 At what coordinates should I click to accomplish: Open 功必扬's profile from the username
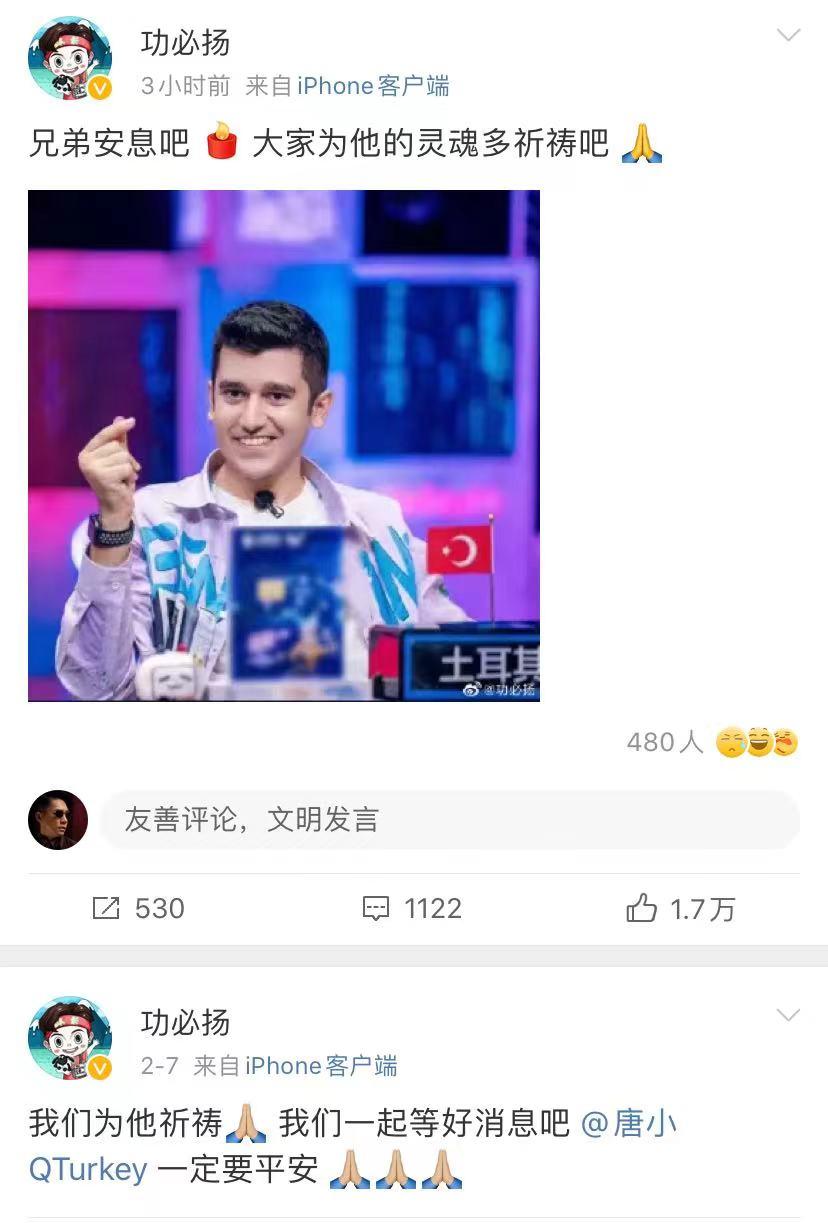(184, 43)
